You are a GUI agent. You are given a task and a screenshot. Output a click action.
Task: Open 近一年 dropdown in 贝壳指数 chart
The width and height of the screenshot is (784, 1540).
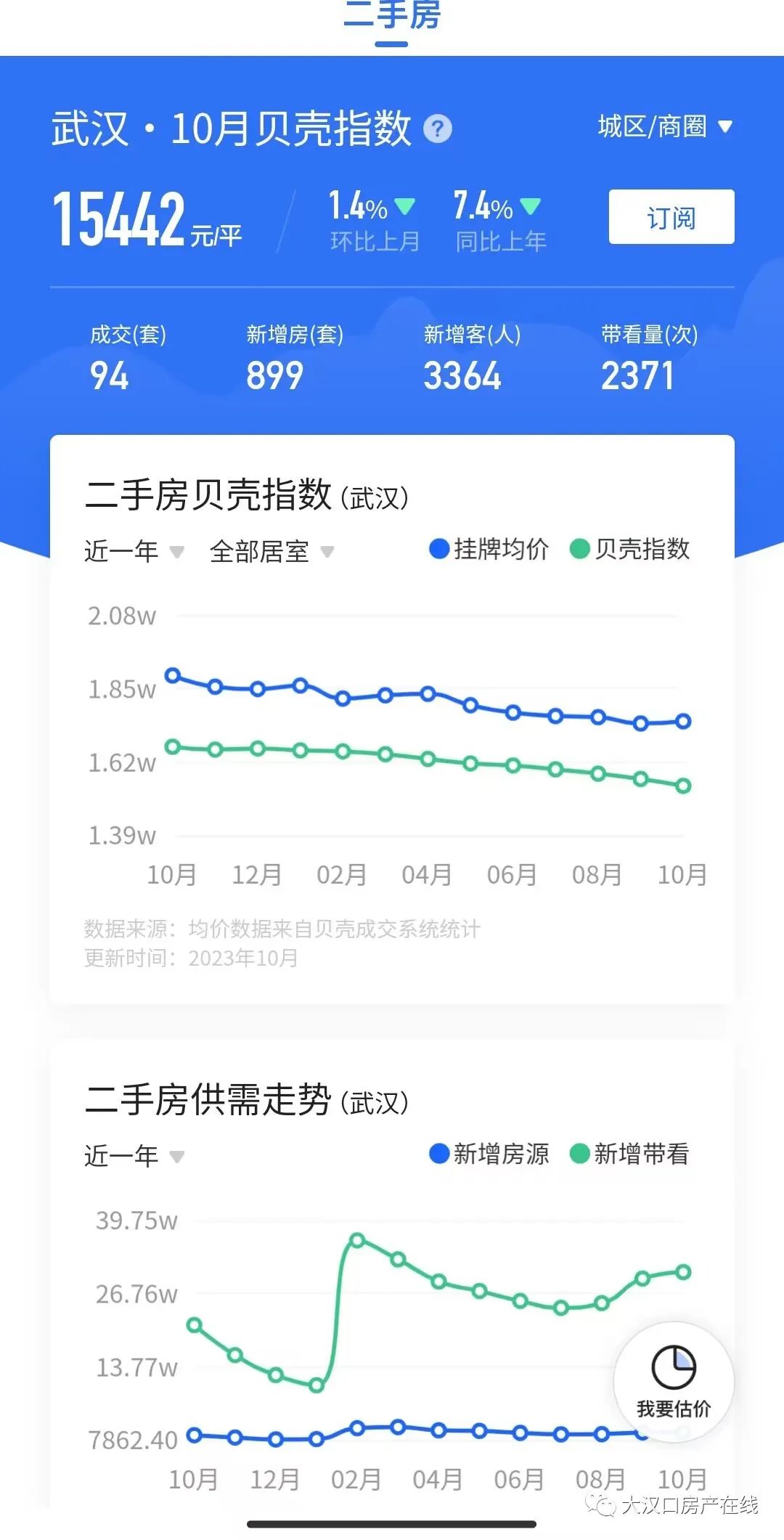click(x=134, y=551)
